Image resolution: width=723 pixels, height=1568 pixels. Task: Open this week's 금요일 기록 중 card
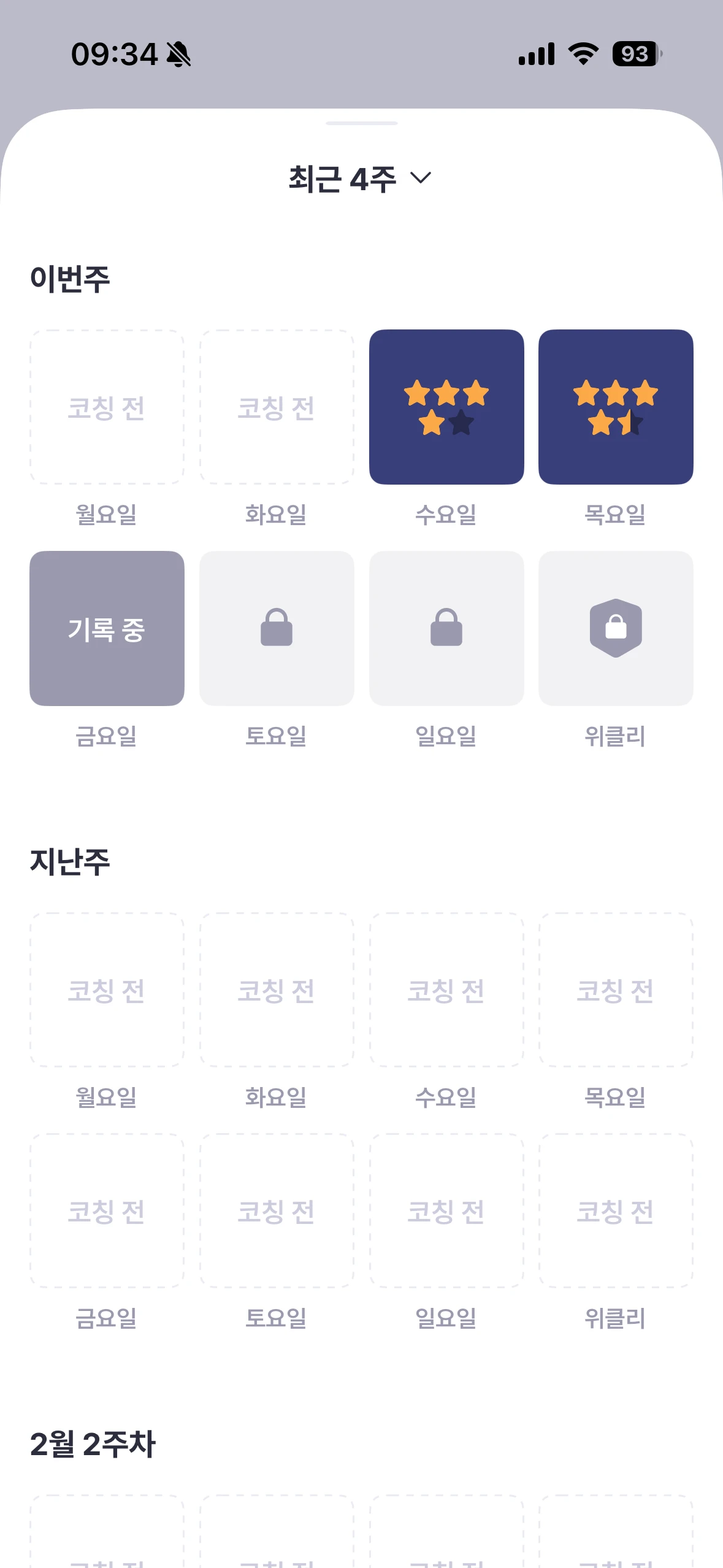[107, 628]
